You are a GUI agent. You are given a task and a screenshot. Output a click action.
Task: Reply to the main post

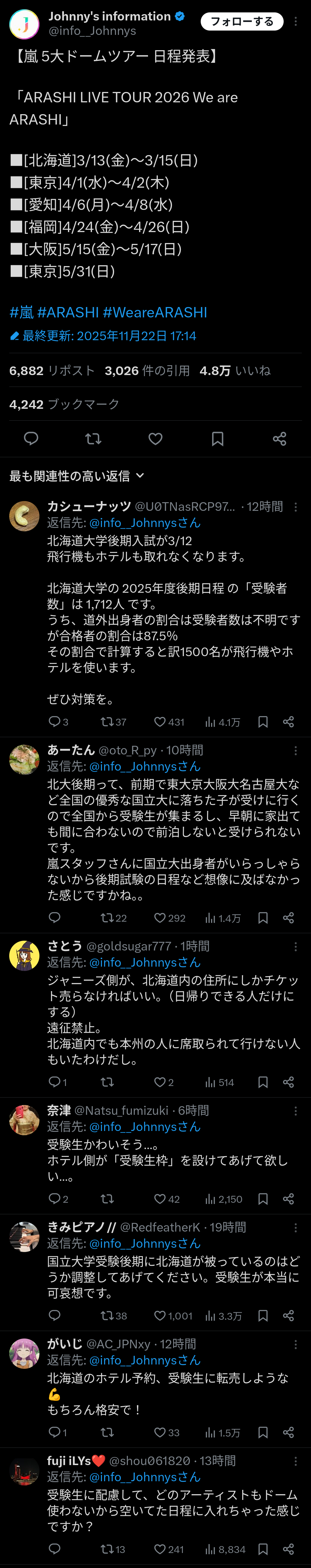tap(31, 438)
